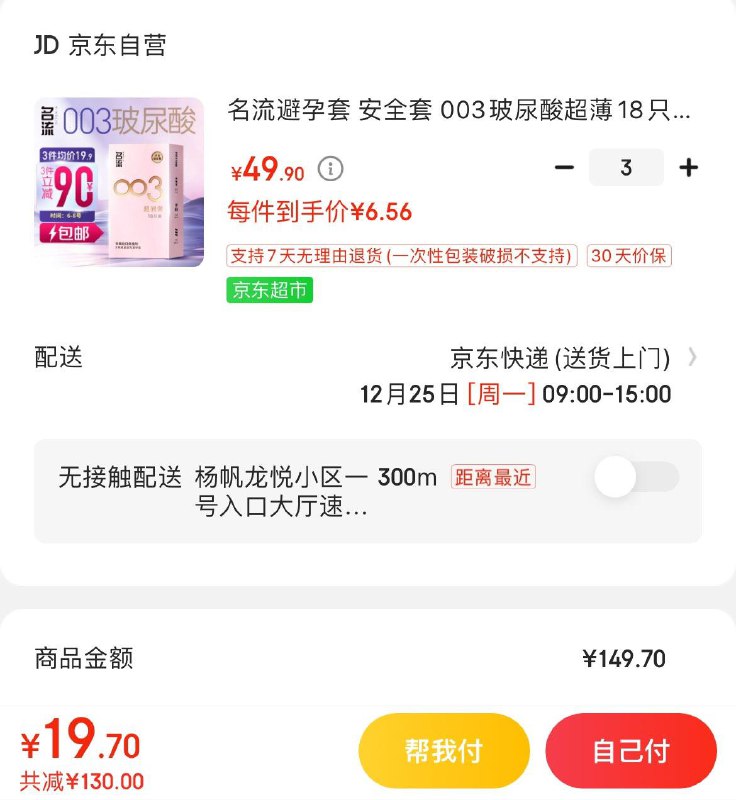Edit the quantity input showing 3

pyautogui.click(x=628, y=168)
